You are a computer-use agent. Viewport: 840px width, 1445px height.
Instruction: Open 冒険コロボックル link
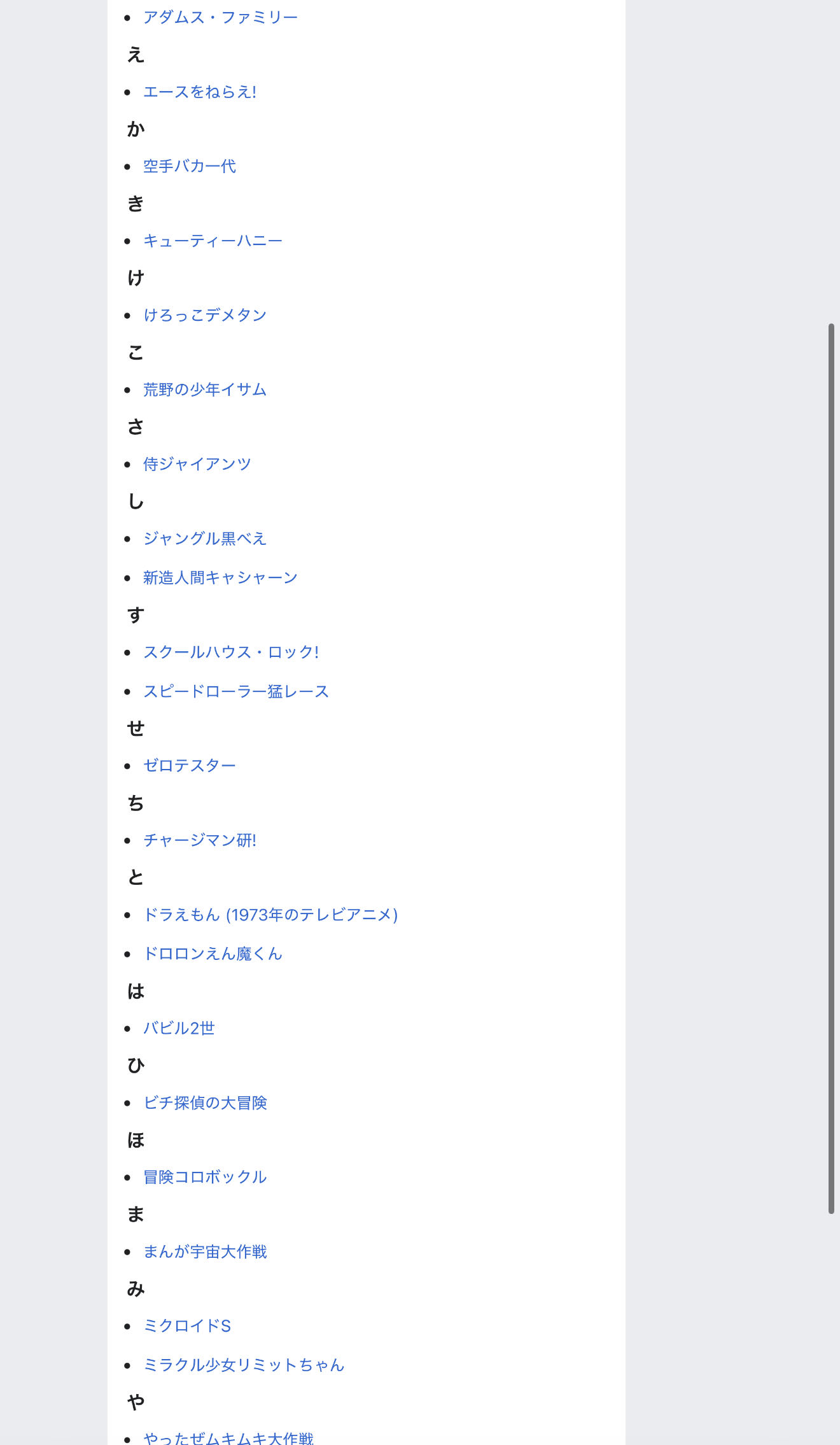pos(205,1177)
